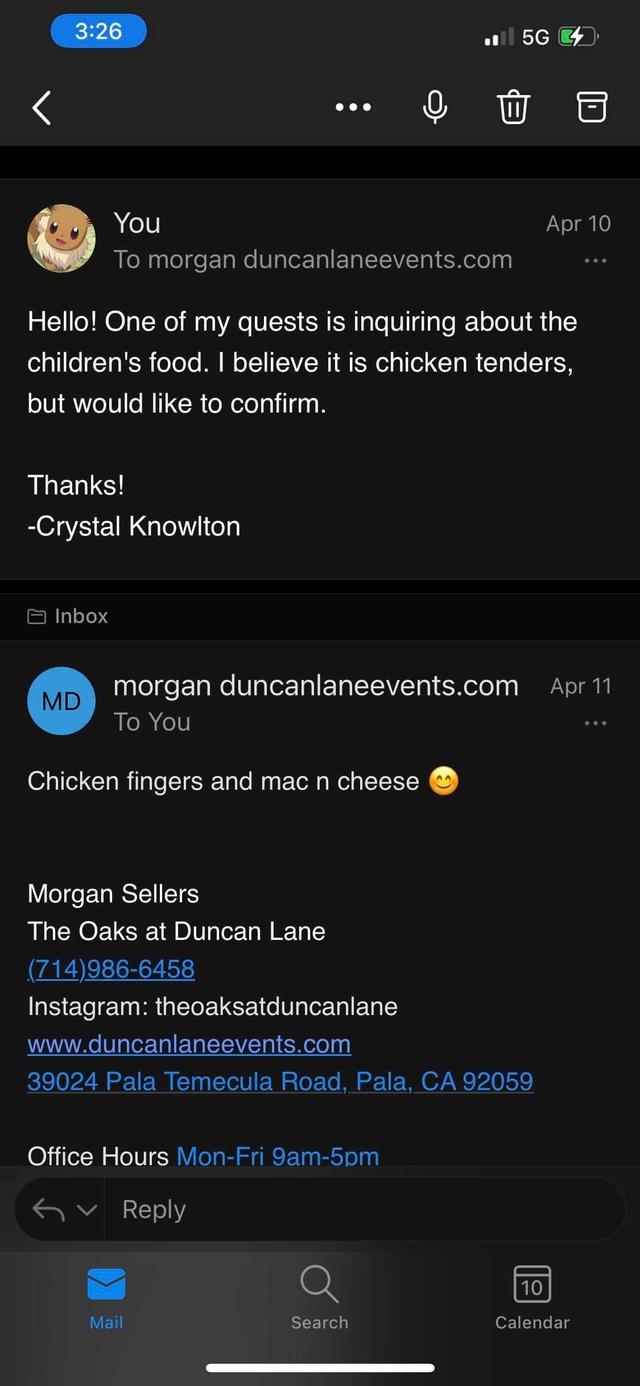640x1386 pixels.
Task: Tap the Reply field
Action: tap(360, 1210)
